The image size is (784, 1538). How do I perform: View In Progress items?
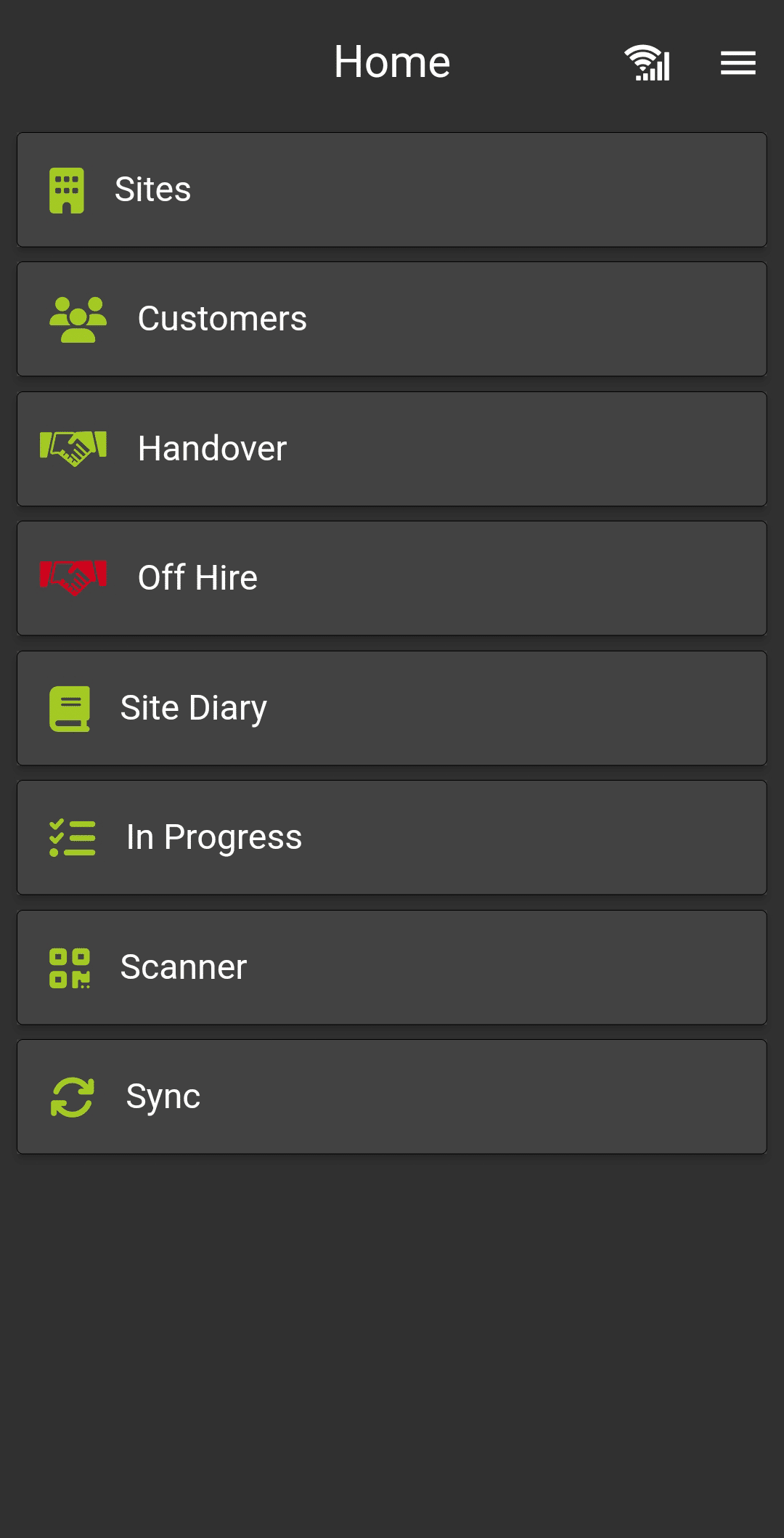[x=392, y=837]
